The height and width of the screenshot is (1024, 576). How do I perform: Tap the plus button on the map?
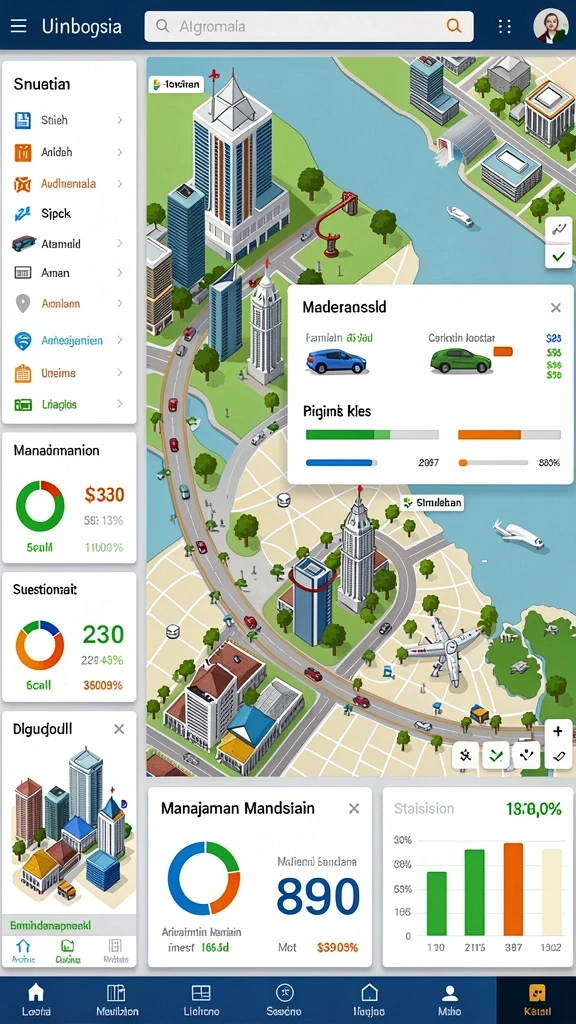click(558, 731)
